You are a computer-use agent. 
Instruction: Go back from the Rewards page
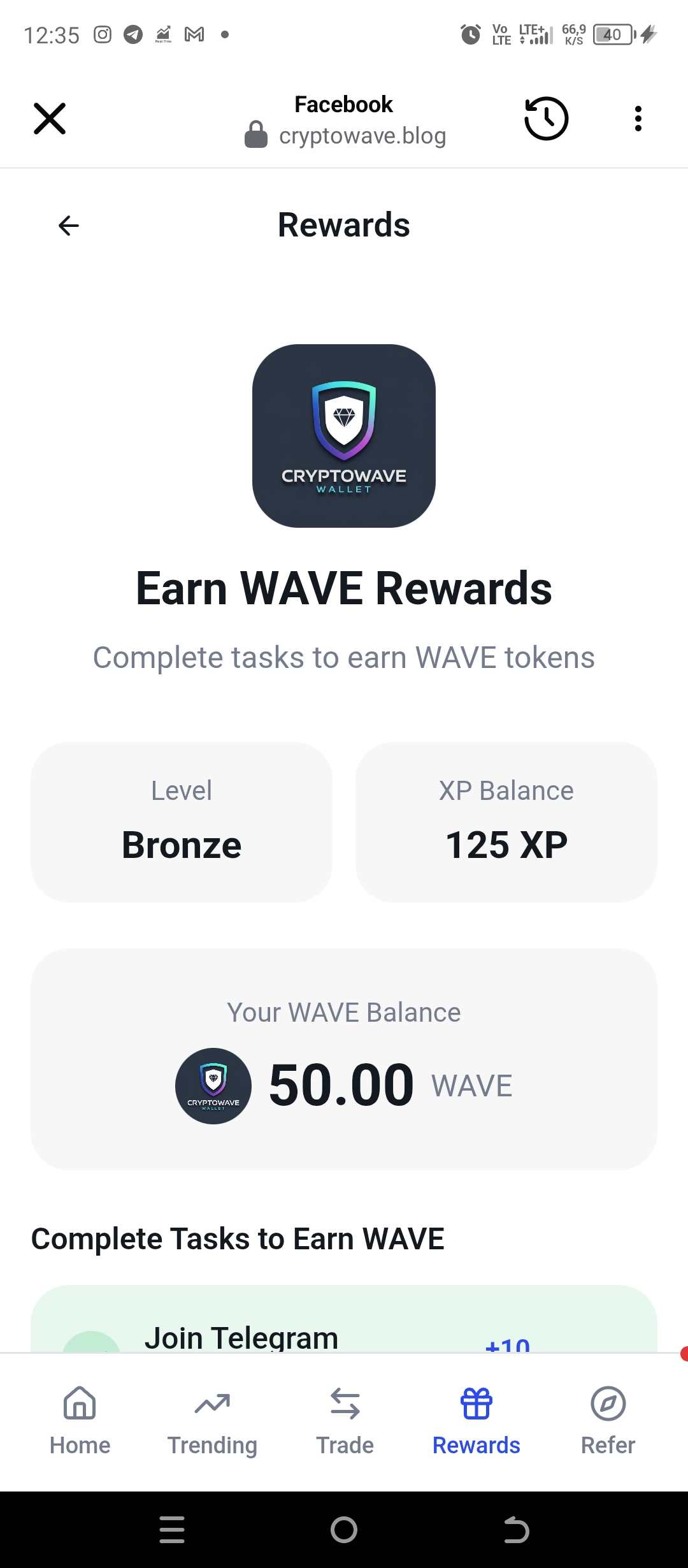(69, 225)
